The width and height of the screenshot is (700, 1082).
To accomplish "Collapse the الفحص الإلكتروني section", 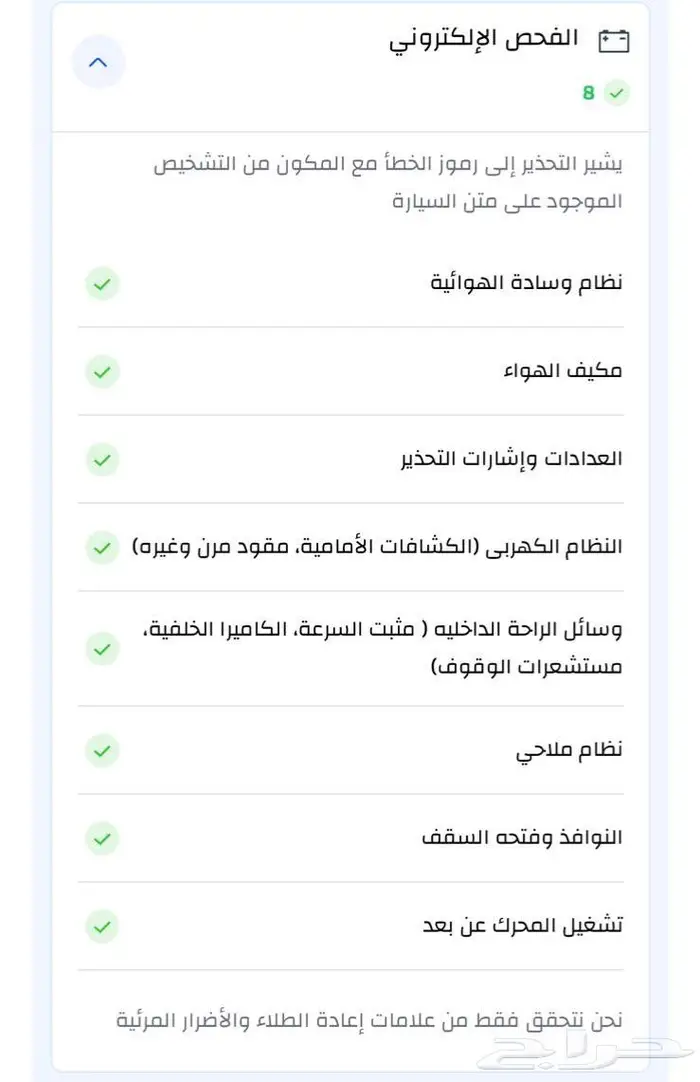I will (98, 63).
